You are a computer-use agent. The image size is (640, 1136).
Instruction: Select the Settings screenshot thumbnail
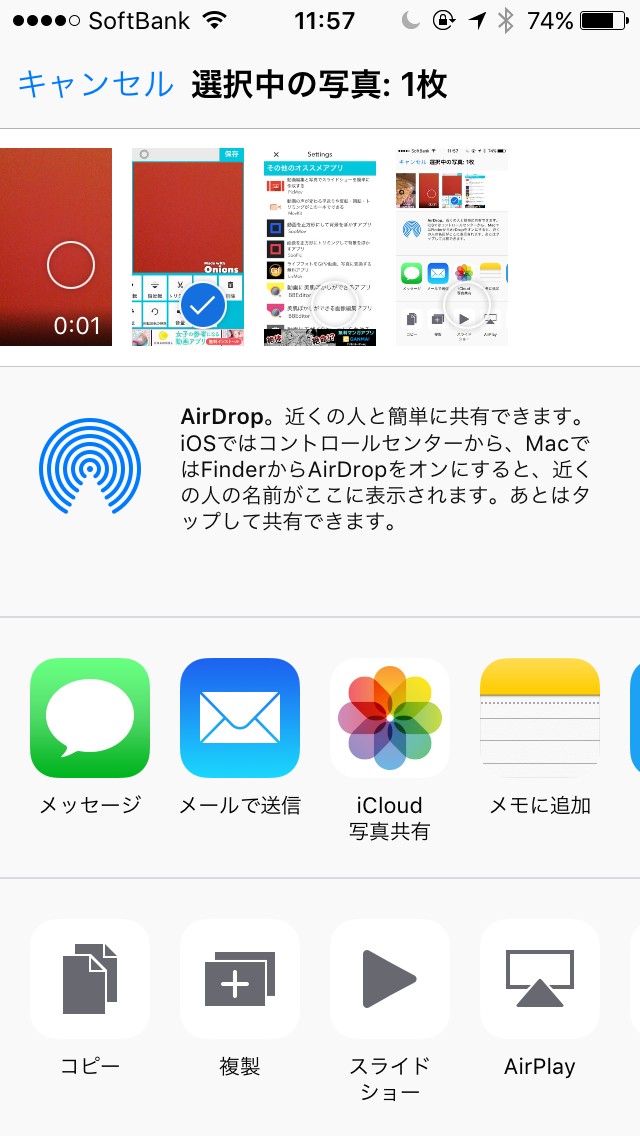point(320,247)
